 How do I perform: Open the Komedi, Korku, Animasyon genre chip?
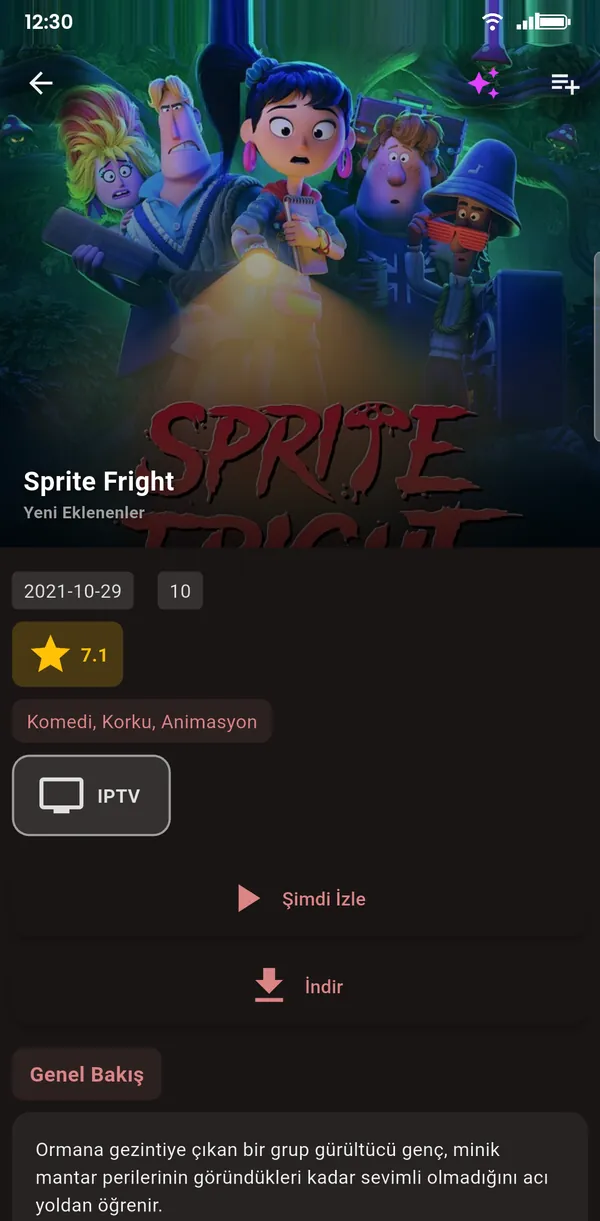pyautogui.click(x=142, y=721)
